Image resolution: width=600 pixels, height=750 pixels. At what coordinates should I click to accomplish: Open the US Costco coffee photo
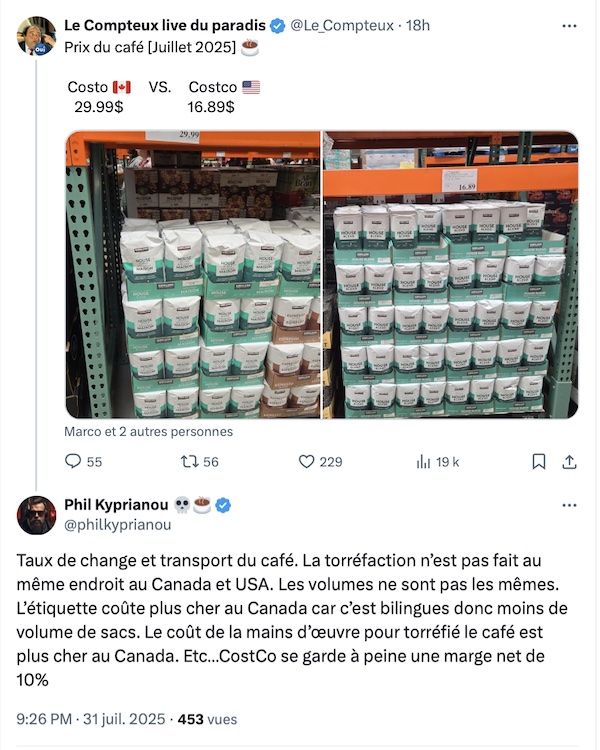click(x=450, y=274)
